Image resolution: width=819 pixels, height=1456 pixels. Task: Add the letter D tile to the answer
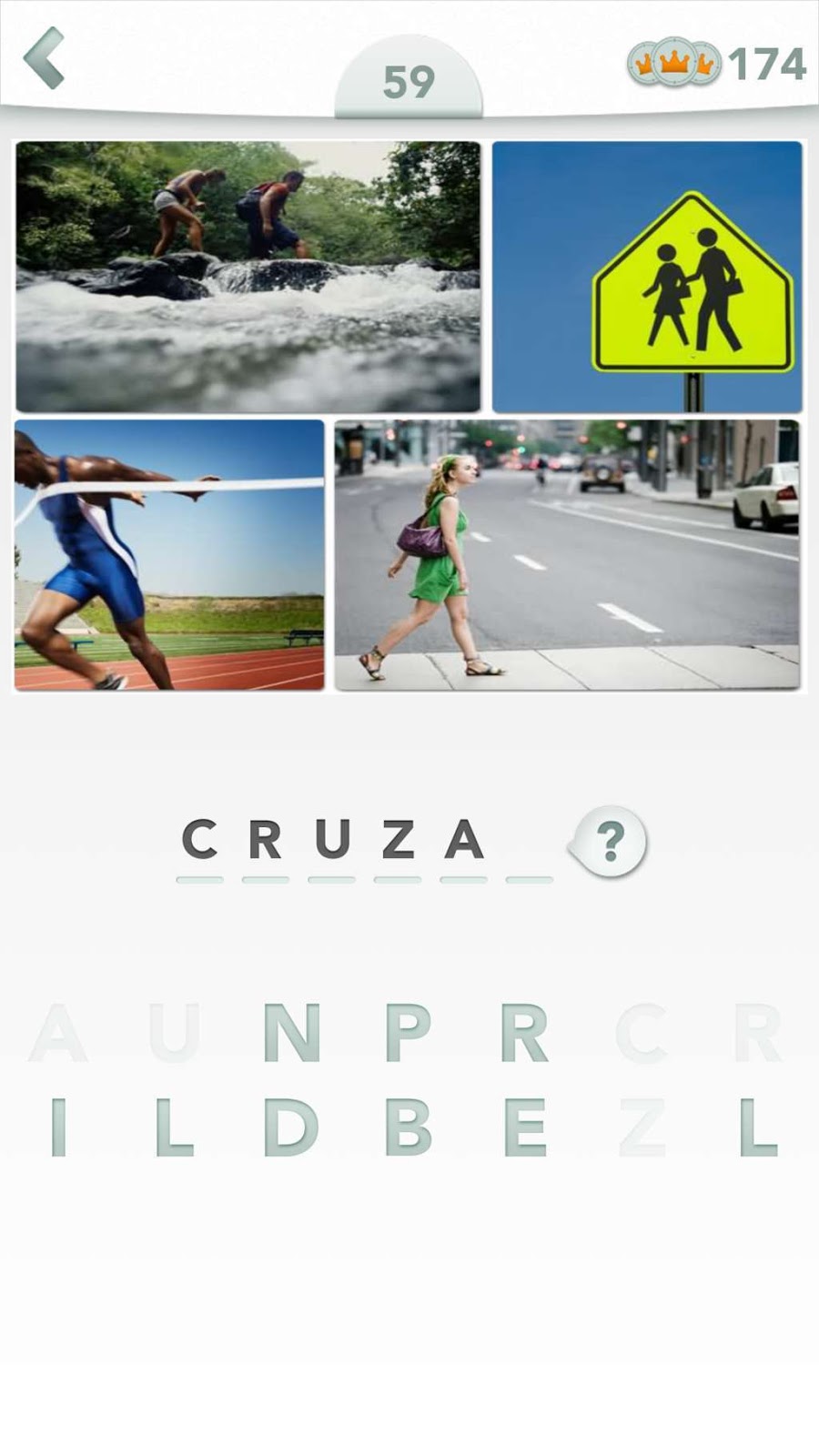tap(291, 1127)
